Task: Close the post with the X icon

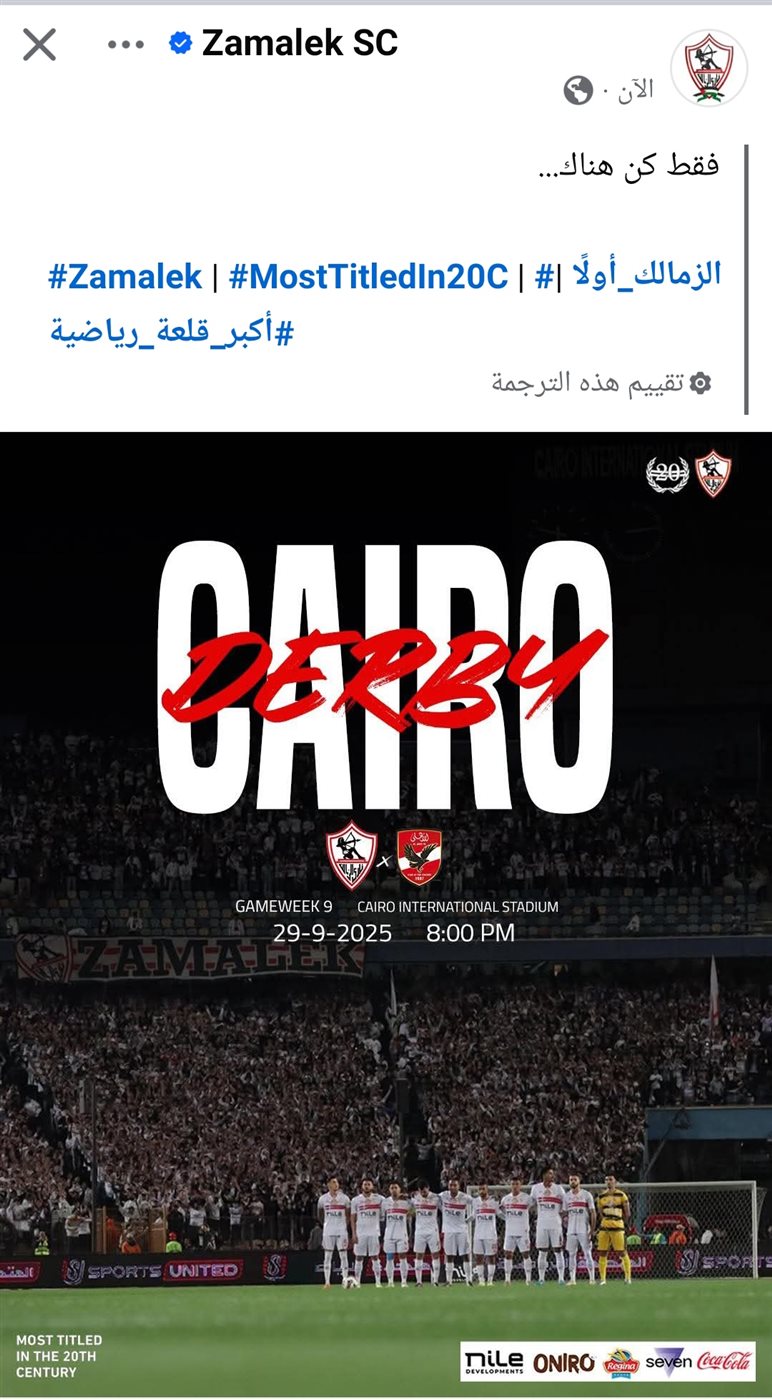Action: click(x=40, y=45)
